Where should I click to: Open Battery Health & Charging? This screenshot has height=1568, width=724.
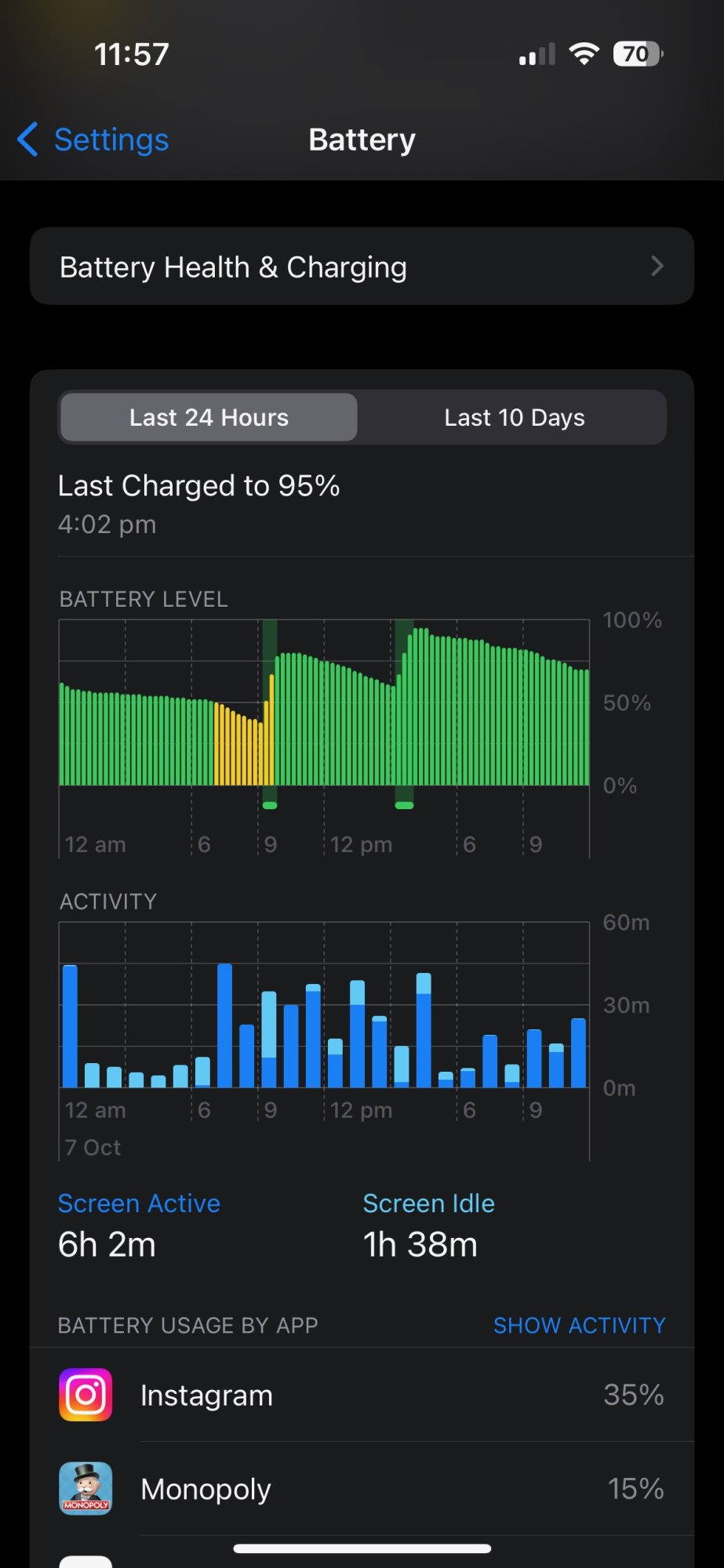click(x=362, y=267)
